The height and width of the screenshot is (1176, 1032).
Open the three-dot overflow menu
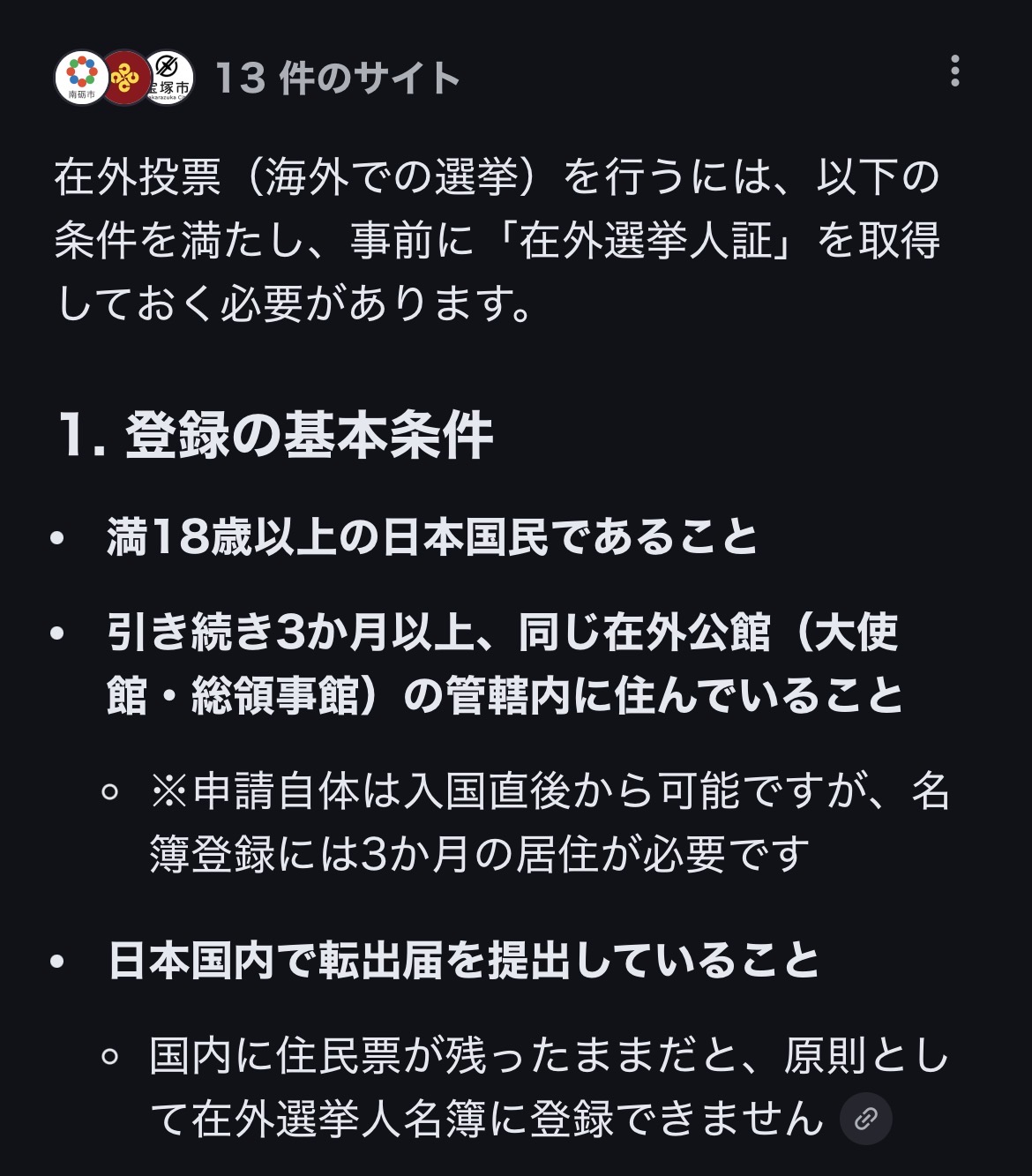[954, 71]
